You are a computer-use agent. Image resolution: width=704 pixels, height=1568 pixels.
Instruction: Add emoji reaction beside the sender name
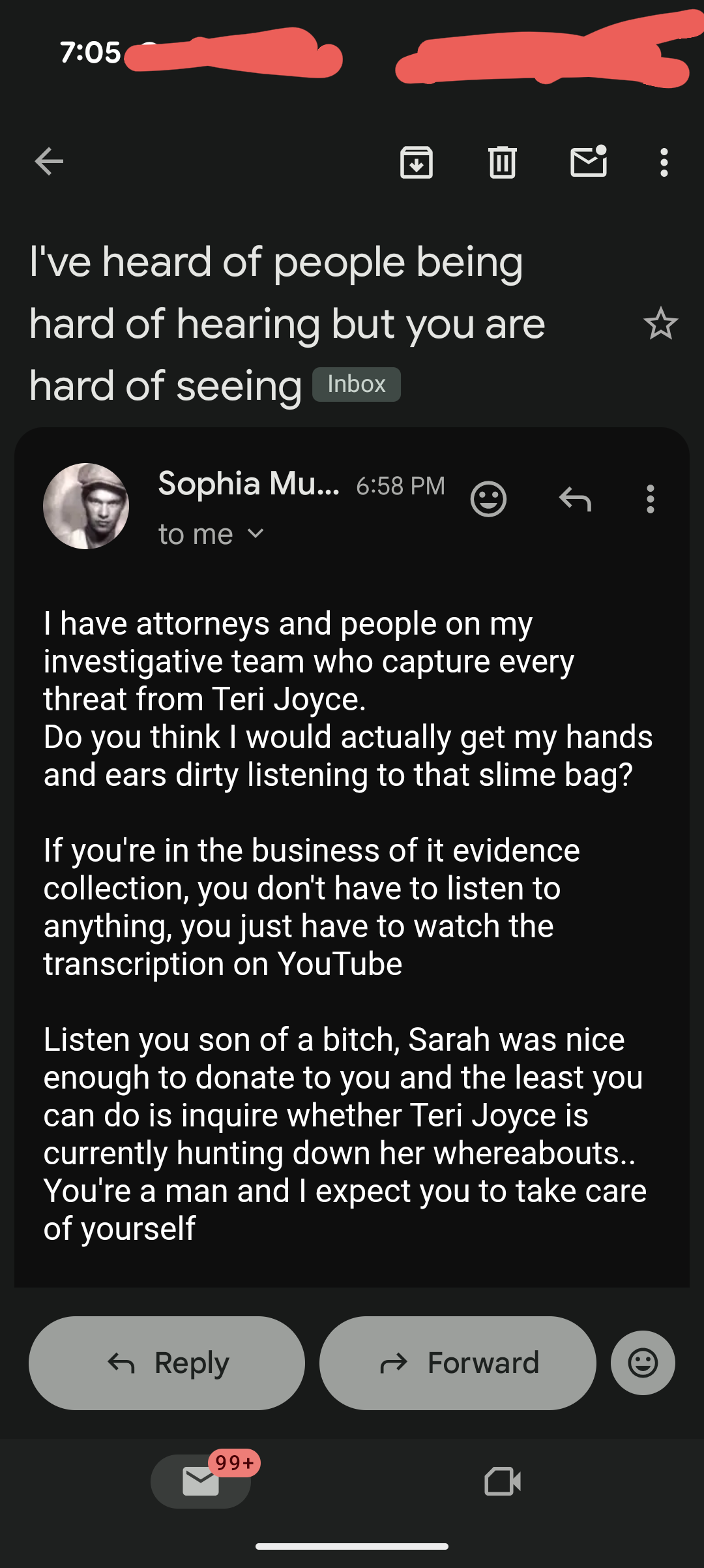point(488,500)
